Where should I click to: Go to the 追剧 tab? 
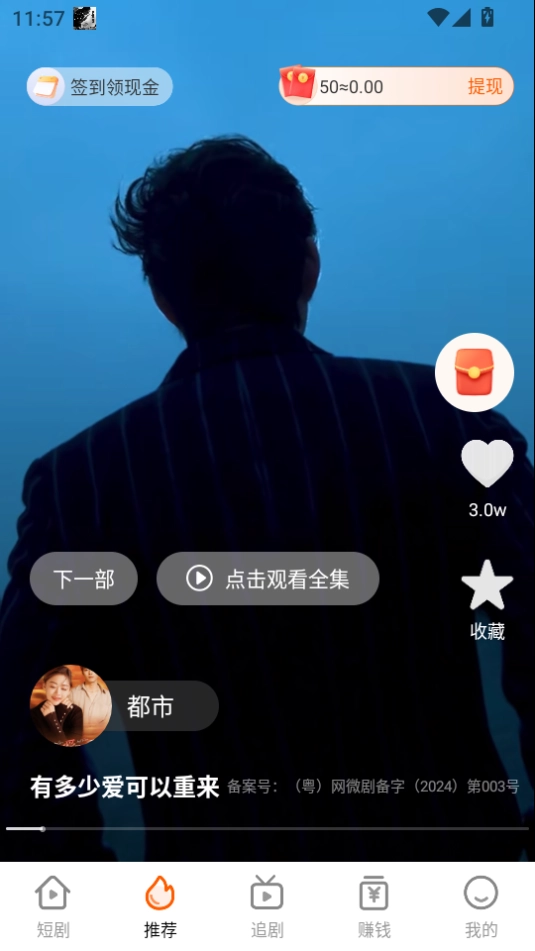267,907
